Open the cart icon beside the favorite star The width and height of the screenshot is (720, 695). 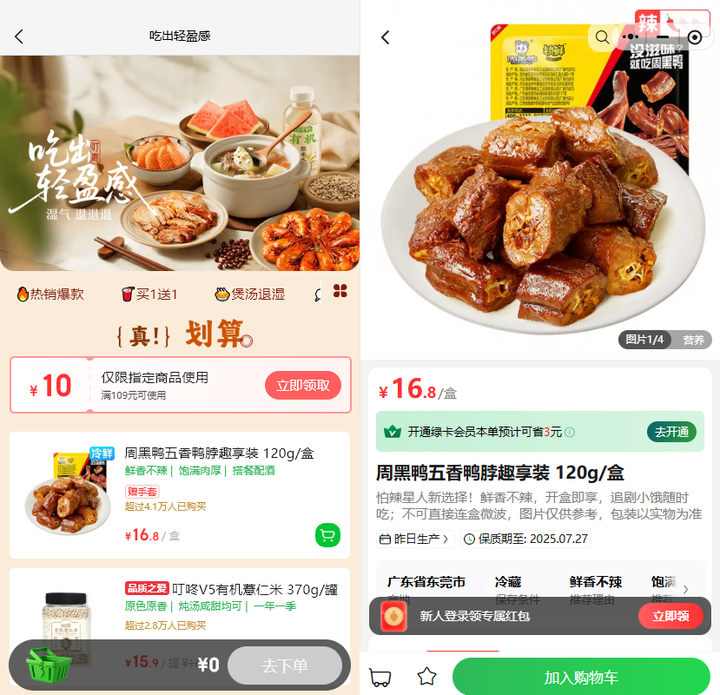381,677
